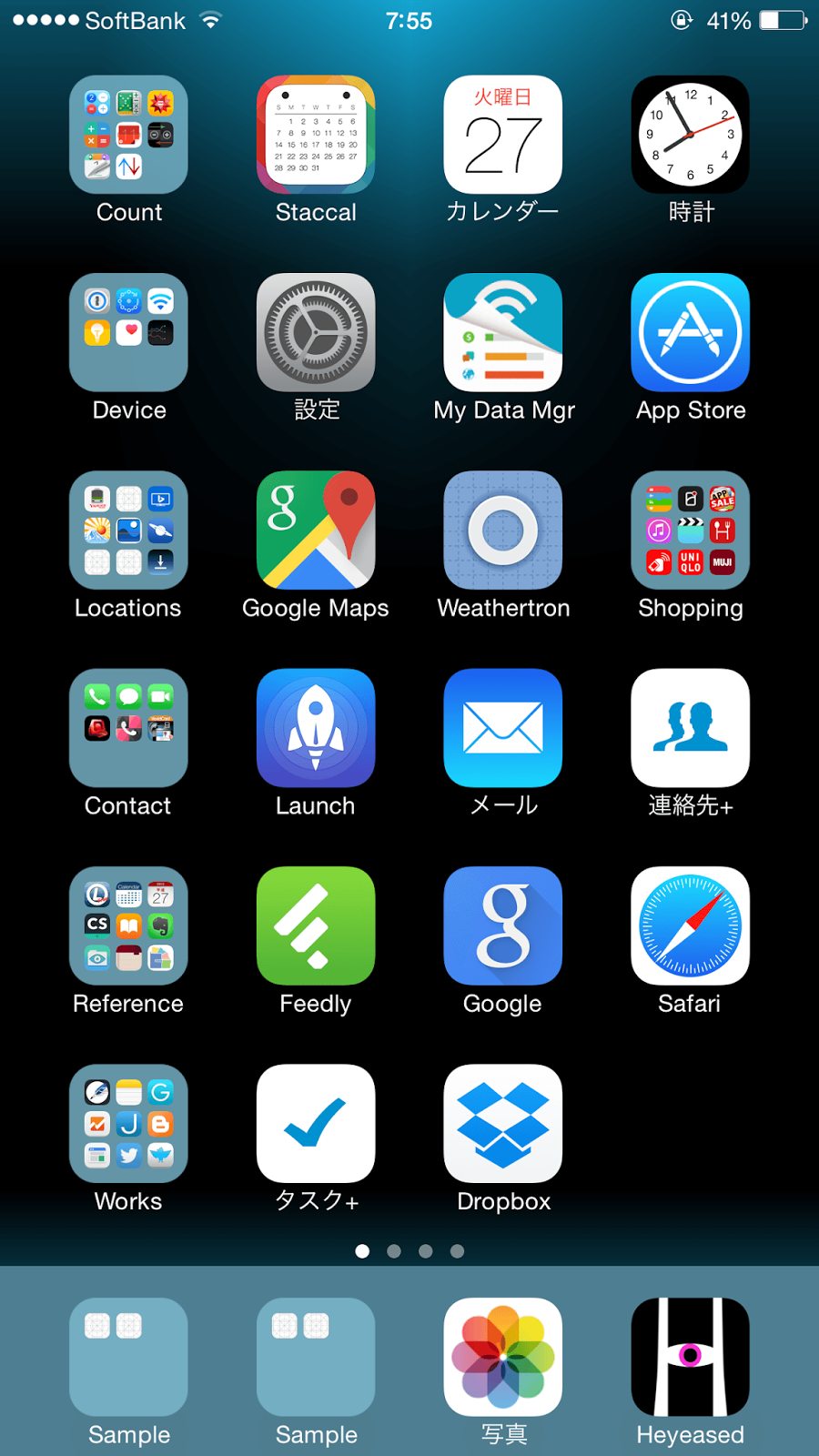Open Dropbox
Viewport: 819px width, 1456px height.
click(503, 1123)
